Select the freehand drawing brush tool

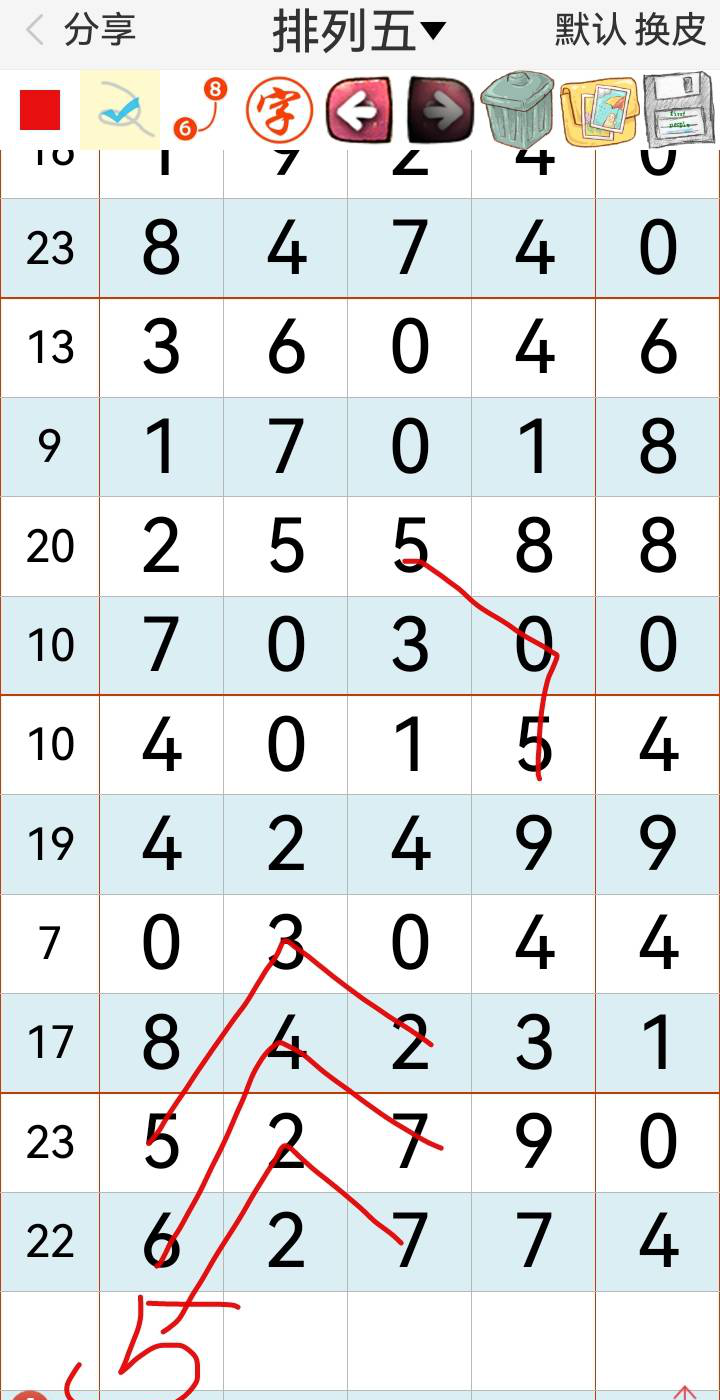point(119,110)
